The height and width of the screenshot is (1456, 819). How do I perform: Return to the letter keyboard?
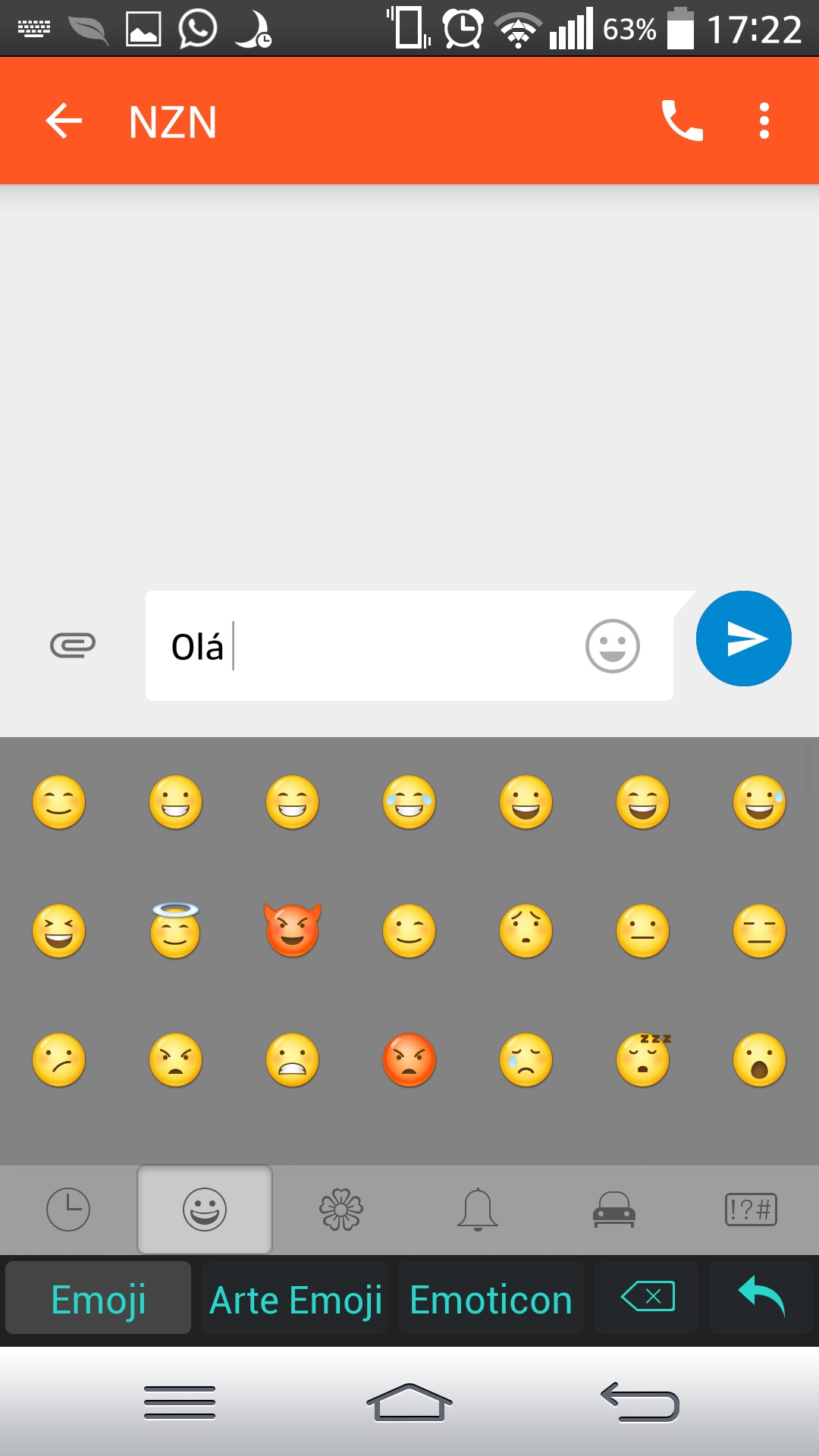click(761, 1297)
